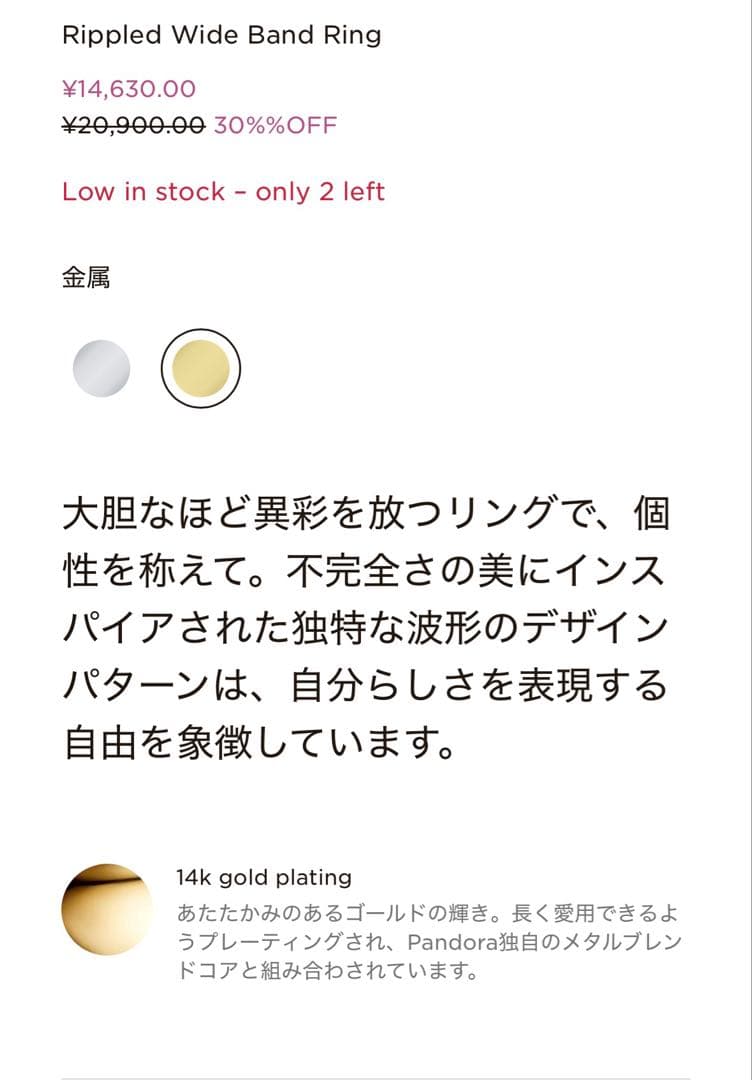Image resolution: width=752 pixels, height=1080 pixels.
Task: Click the Low in stock warning message
Action: 224,191
